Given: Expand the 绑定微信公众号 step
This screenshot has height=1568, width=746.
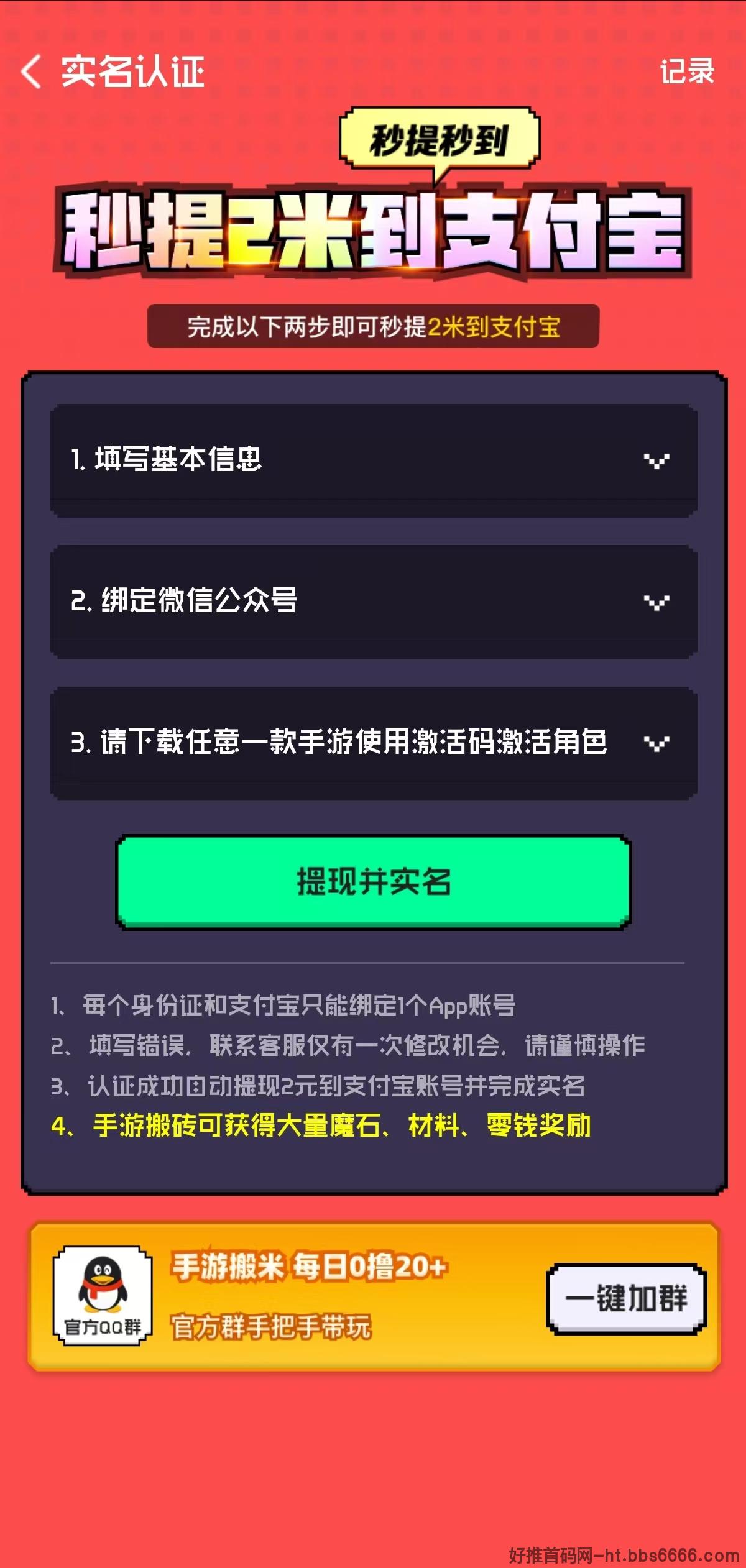Looking at the screenshot, I should (x=374, y=602).
